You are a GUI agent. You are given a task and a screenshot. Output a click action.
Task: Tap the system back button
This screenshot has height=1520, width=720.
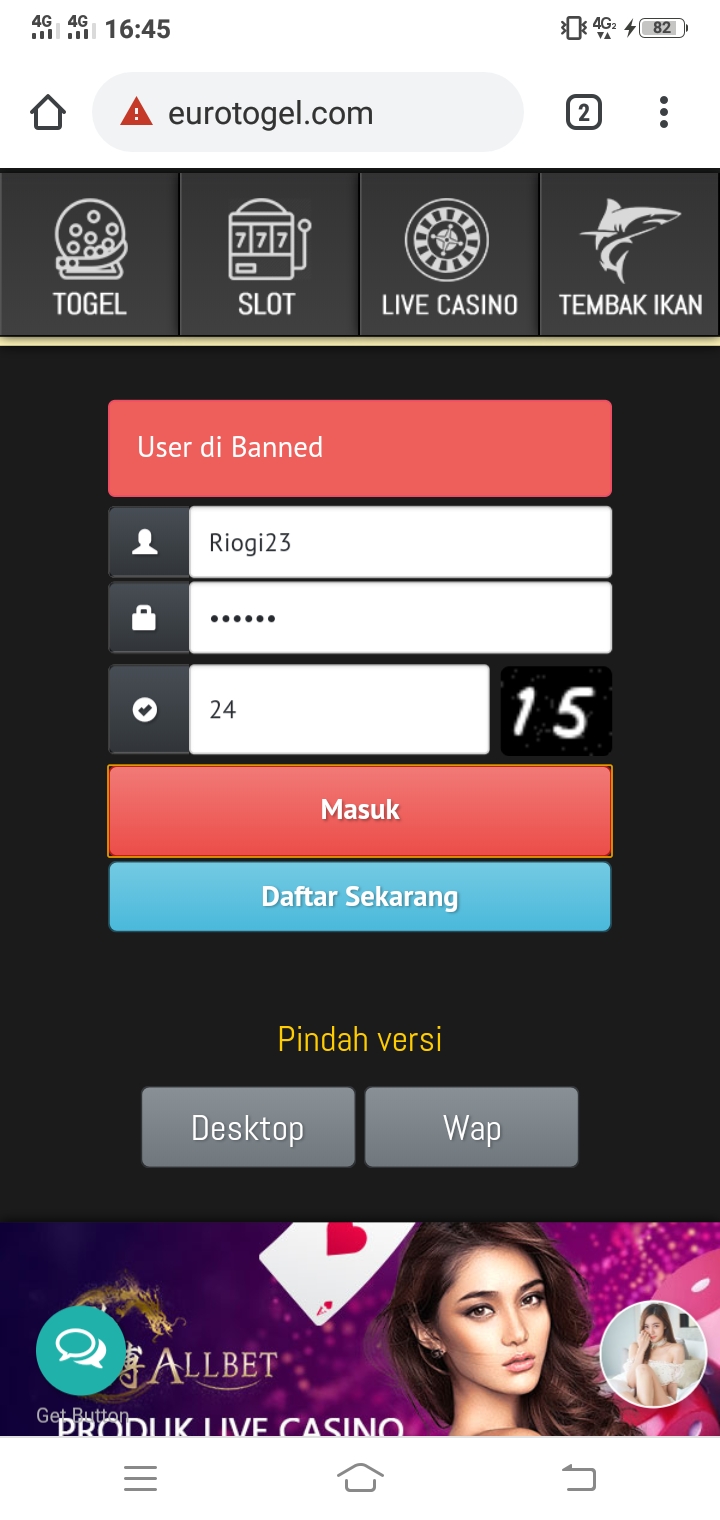[x=578, y=1478]
